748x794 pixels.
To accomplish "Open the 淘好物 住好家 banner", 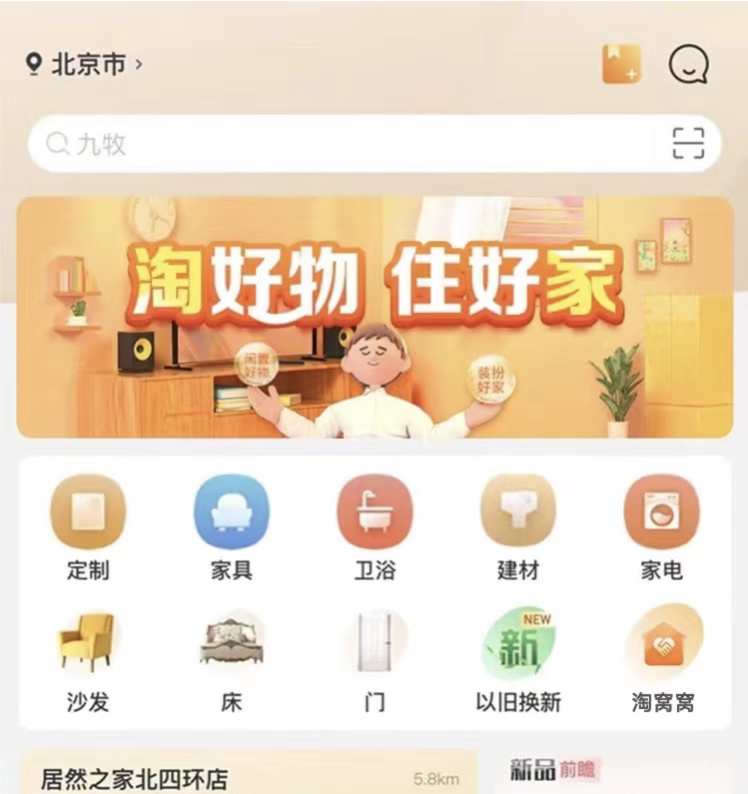I will 374,317.
